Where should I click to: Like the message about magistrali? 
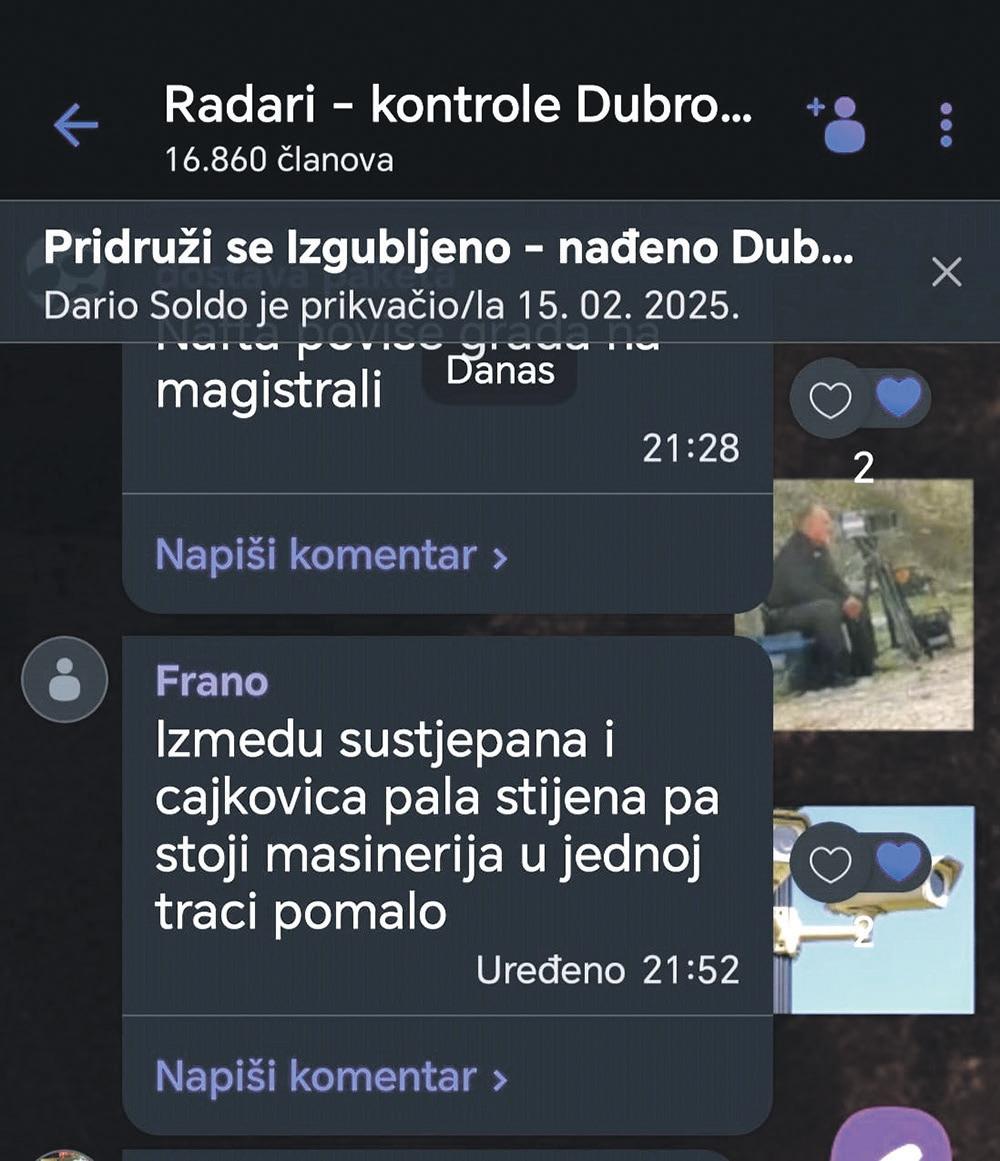830,401
